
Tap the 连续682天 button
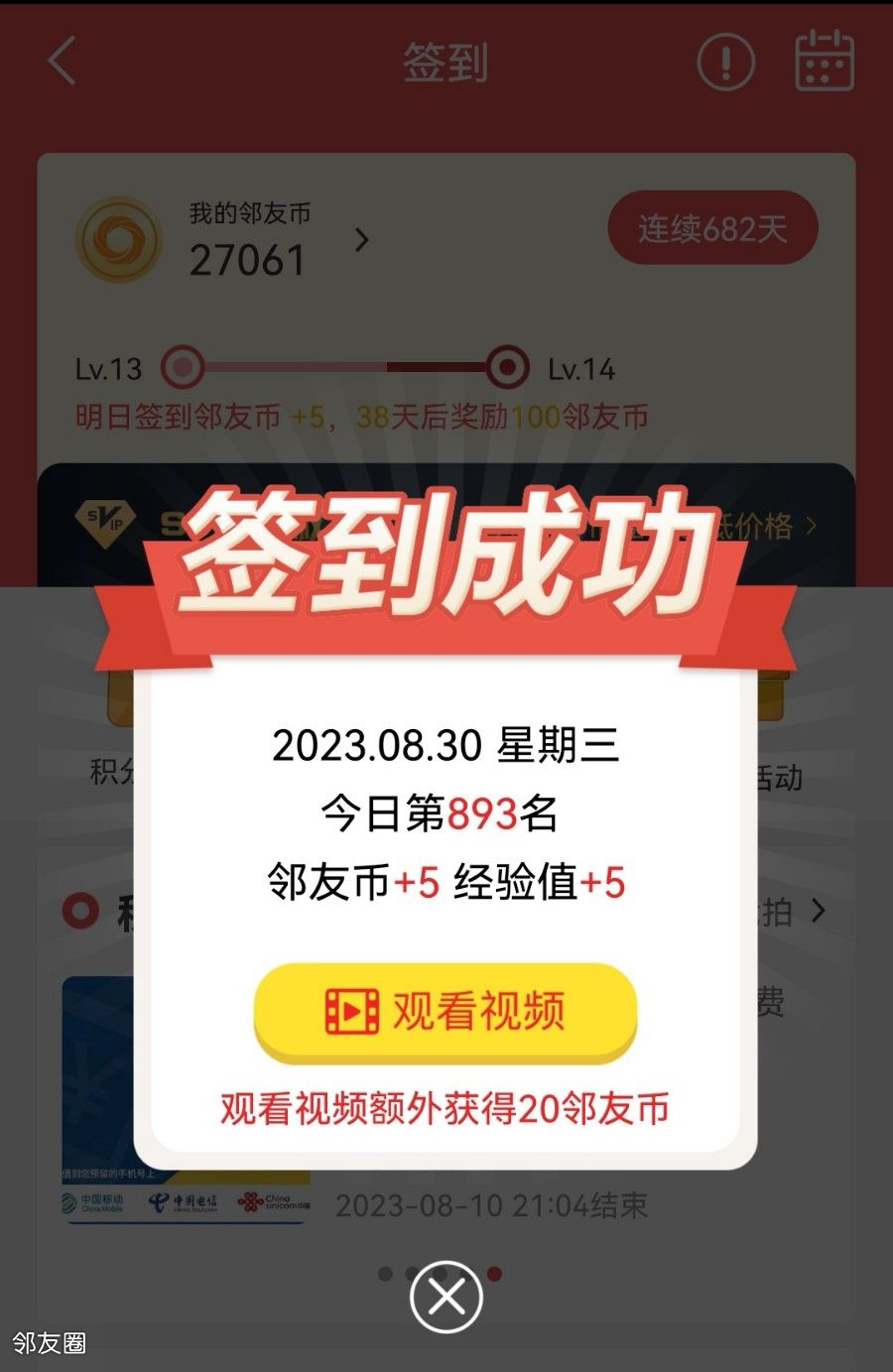pyautogui.click(x=711, y=229)
